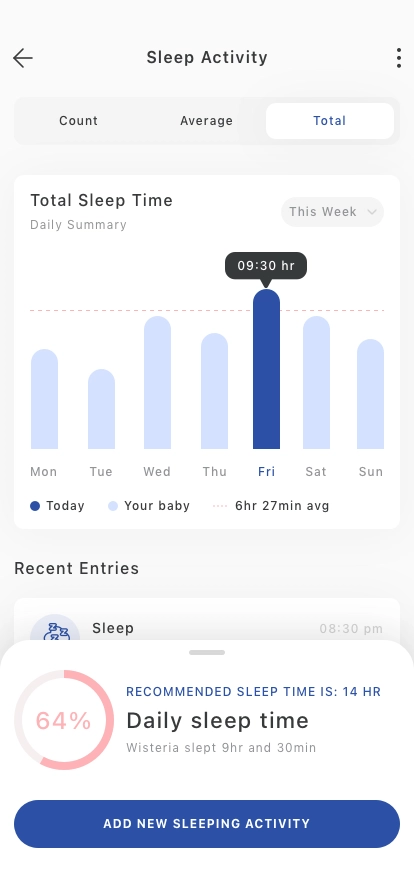Image resolution: width=414 pixels, height=896 pixels.
Task: Switch to the Average tab
Action: [x=206, y=121]
